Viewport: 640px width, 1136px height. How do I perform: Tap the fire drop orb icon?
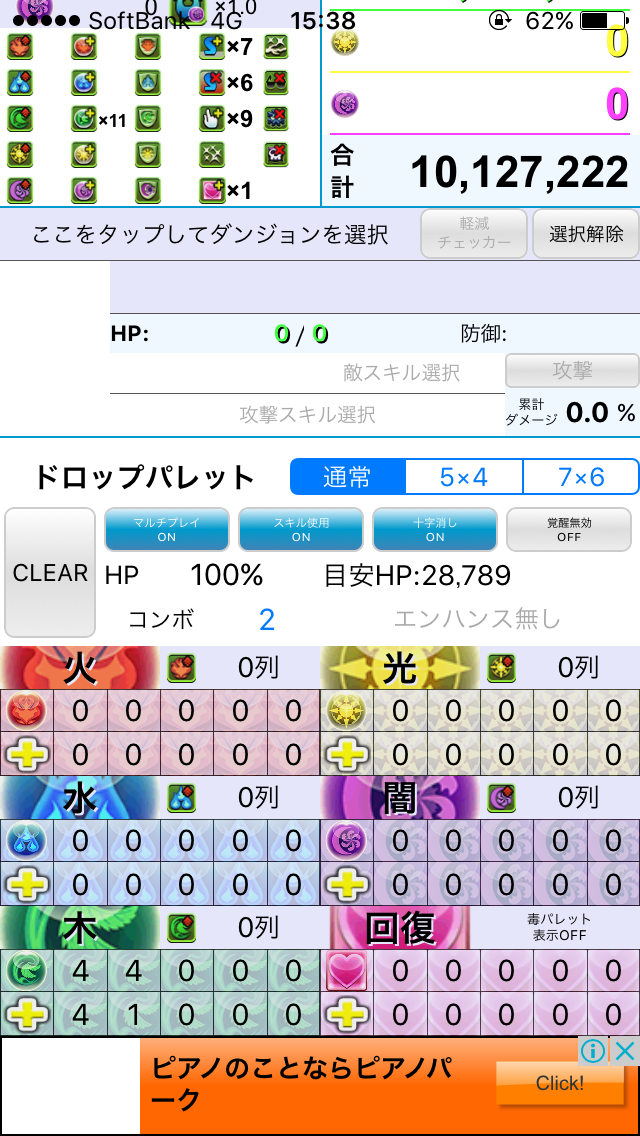click(x=27, y=711)
